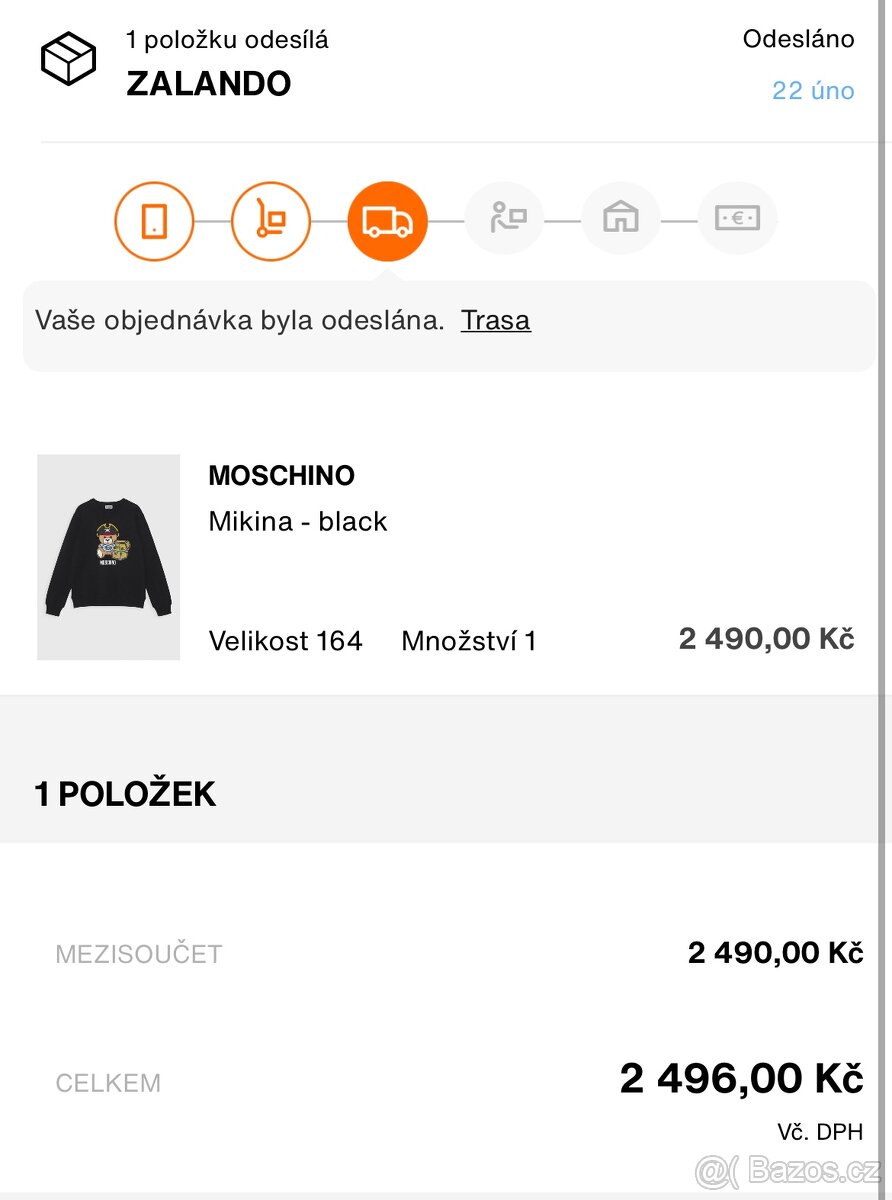Click the payment card status icon
Screen dimensions: 892x1200
click(737, 219)
